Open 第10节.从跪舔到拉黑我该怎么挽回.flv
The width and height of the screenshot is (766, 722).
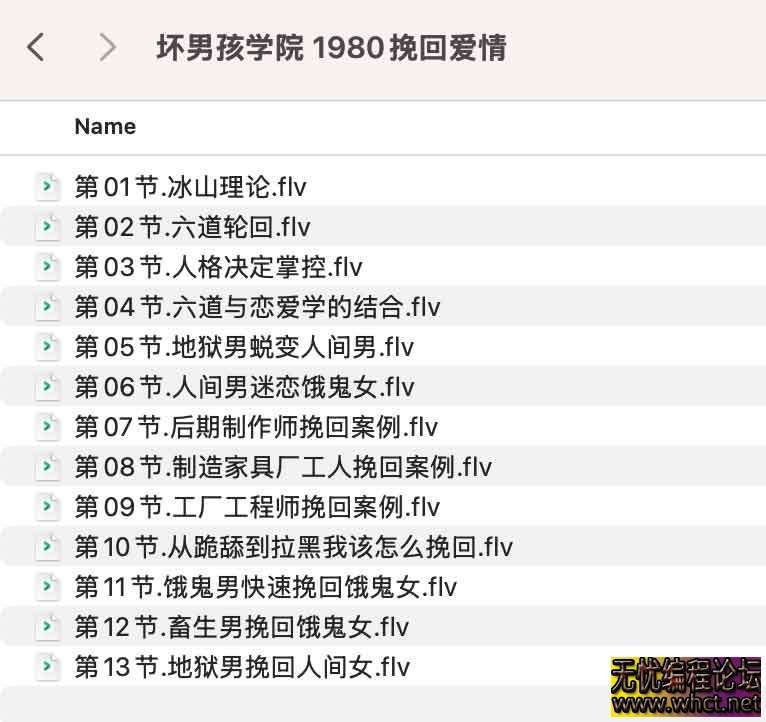point(293,547)
